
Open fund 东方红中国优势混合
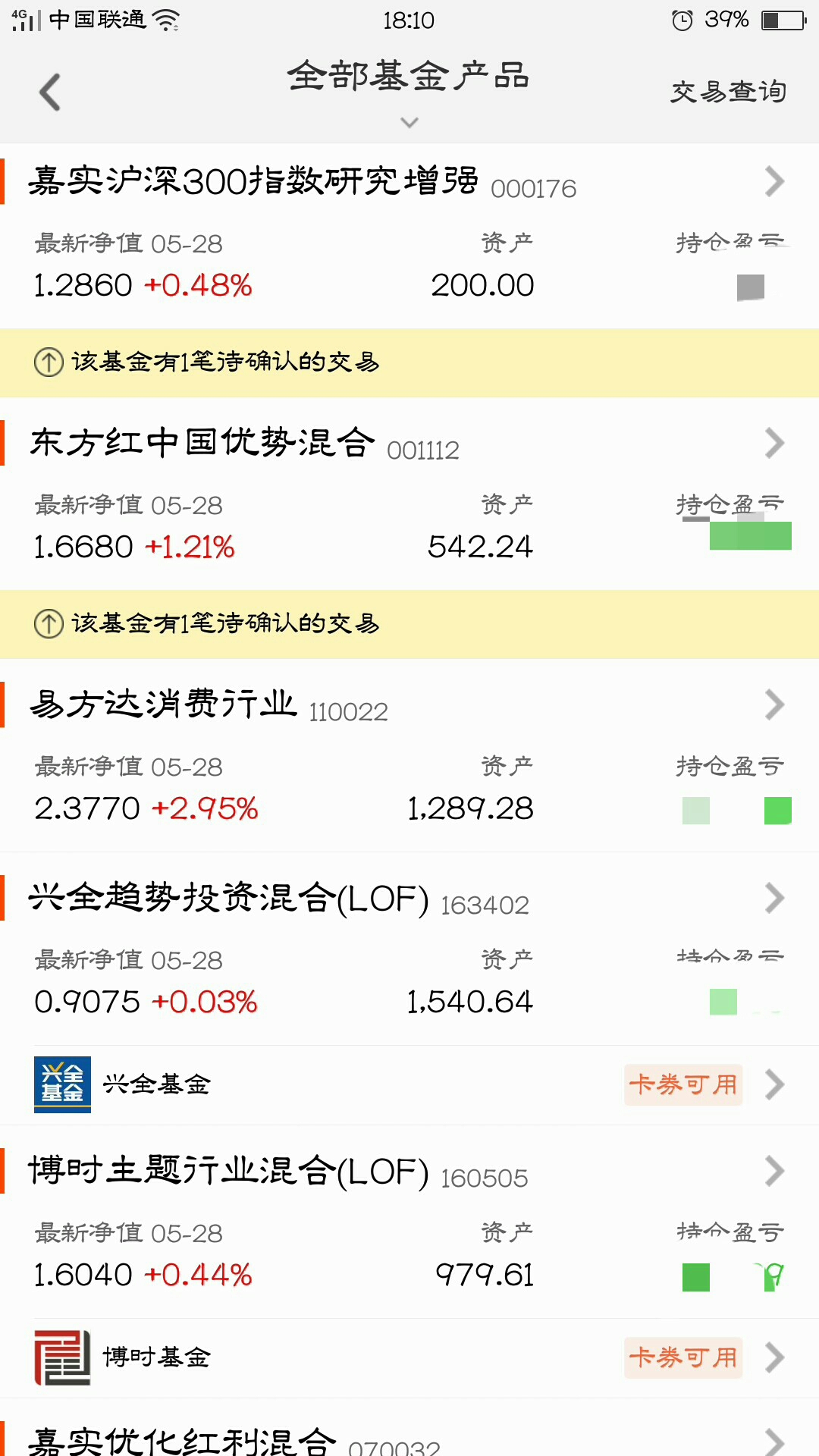(409, 494)
